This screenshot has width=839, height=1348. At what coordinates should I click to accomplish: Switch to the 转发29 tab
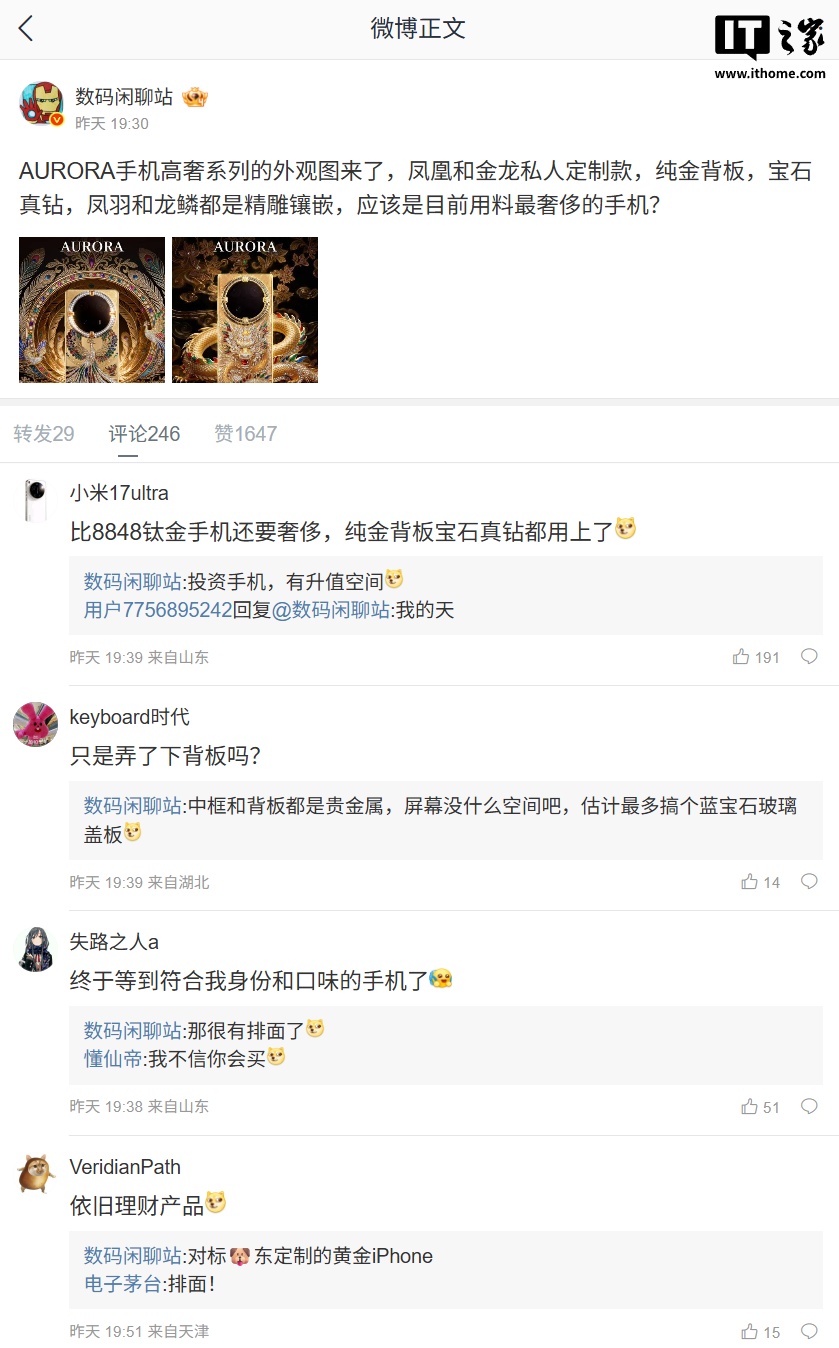(x=44, y=433)
